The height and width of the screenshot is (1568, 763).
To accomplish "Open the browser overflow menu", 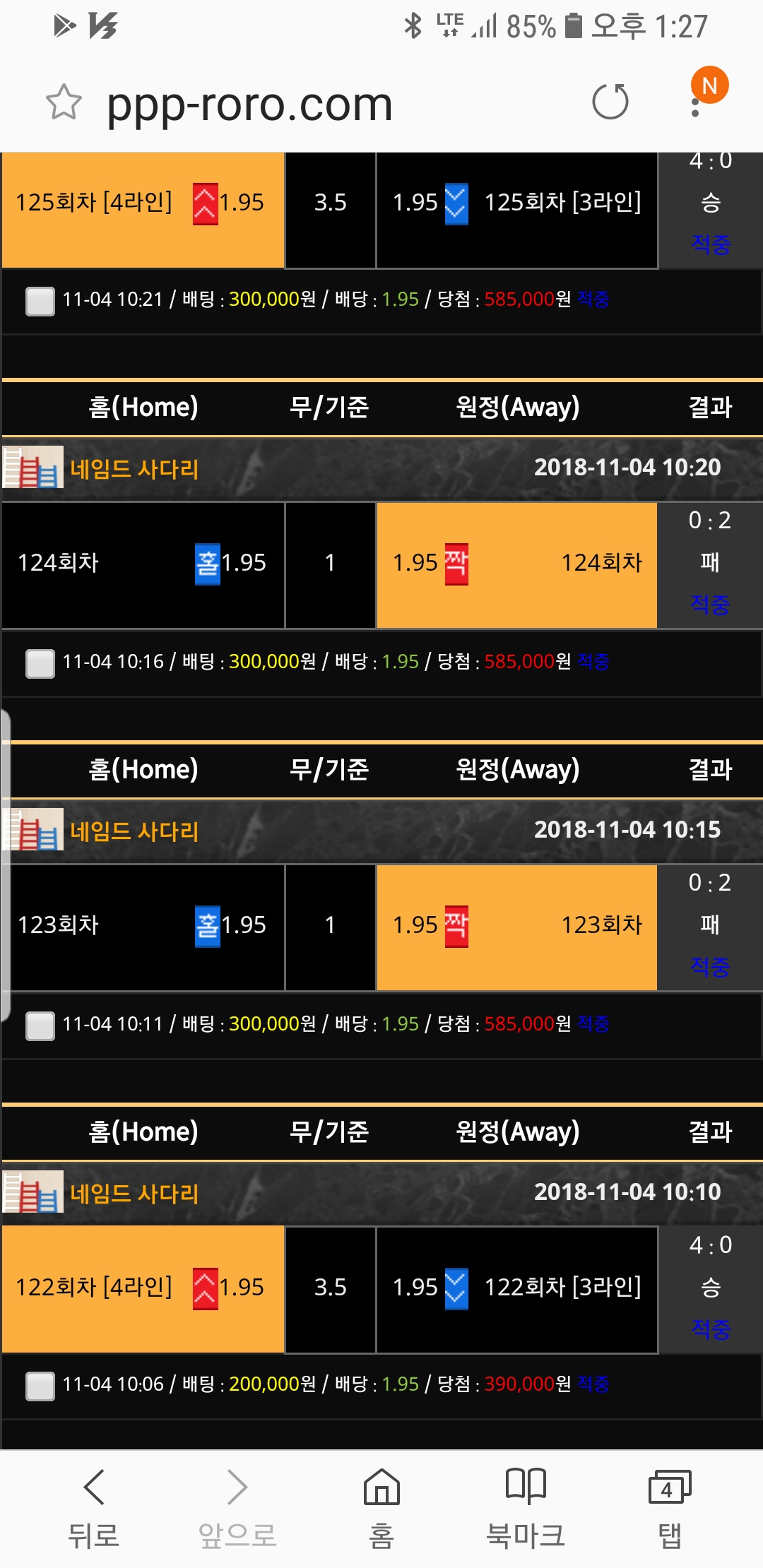I will click(x=696, y=103).
